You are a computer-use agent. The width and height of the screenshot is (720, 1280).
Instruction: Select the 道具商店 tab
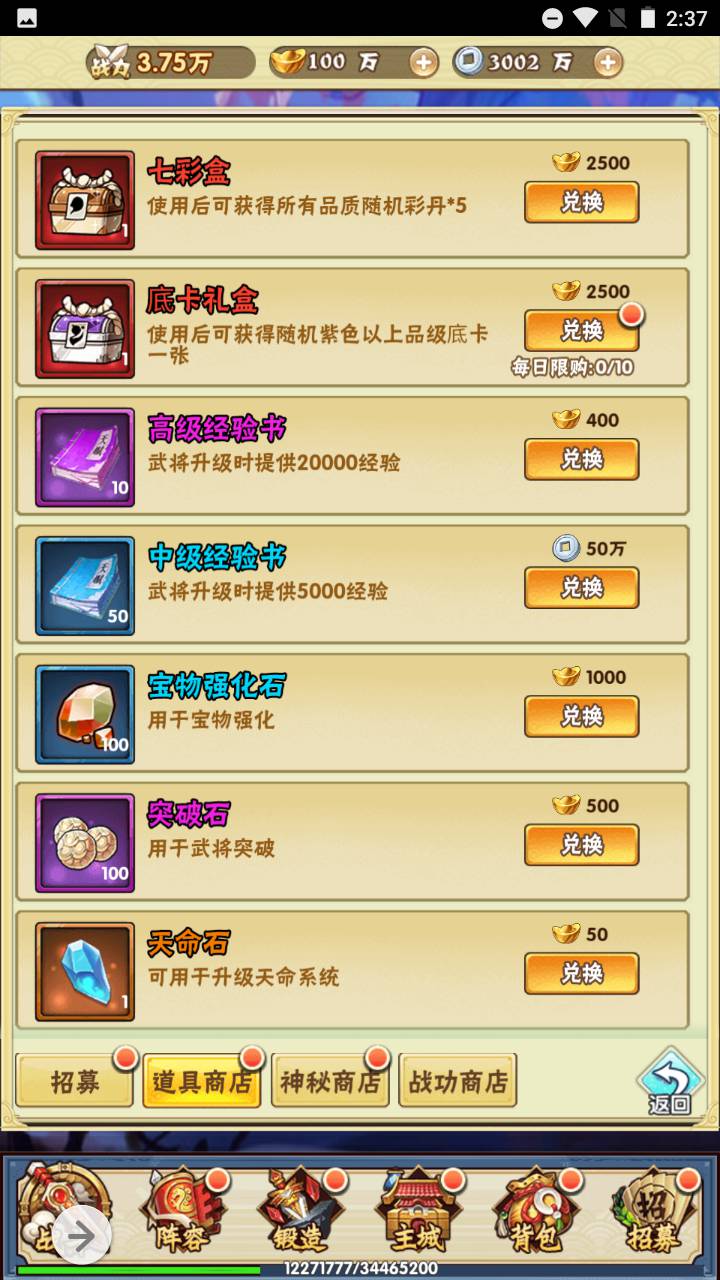[x=202, y=1081]
